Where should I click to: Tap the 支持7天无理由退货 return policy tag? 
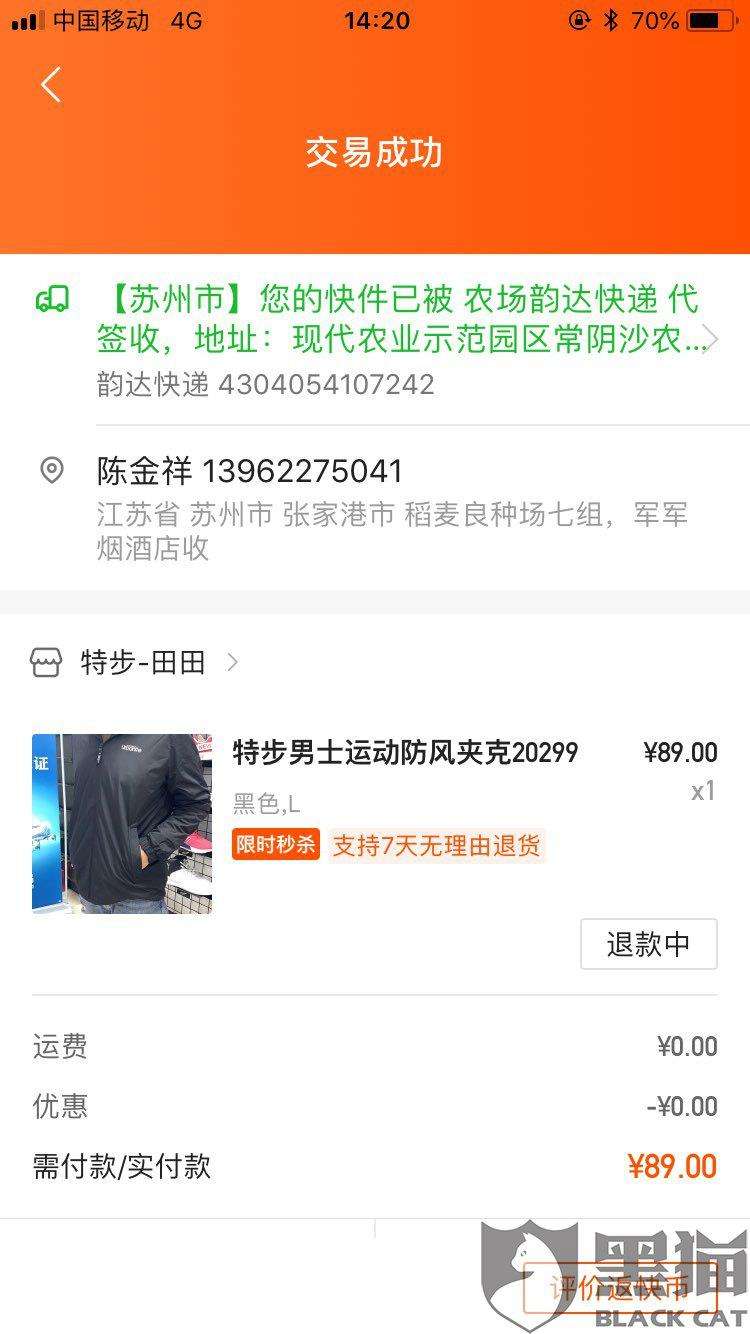click(x=435, y=846)
